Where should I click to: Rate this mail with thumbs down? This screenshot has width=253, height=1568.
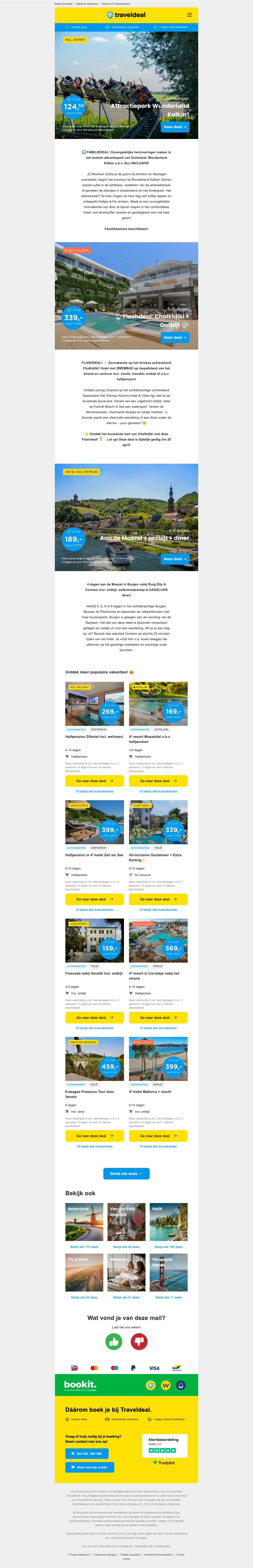(139, 1341)
